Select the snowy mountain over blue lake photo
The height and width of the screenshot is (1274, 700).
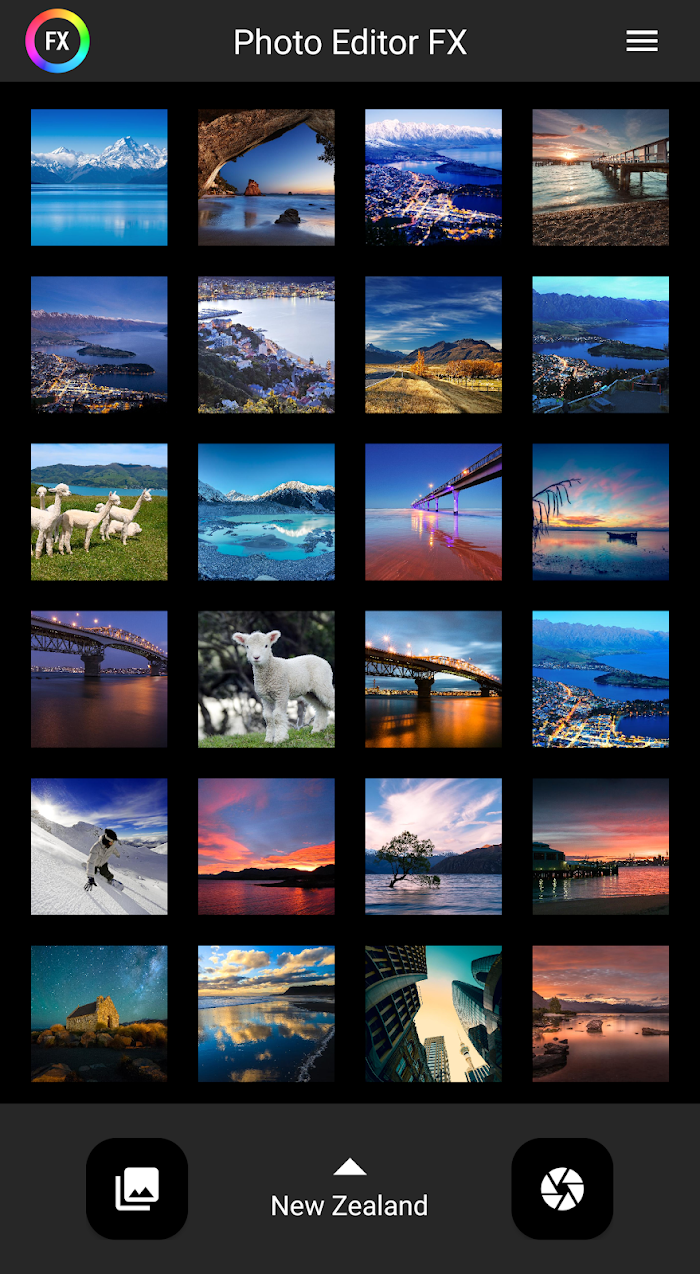[x=99, y=177]
